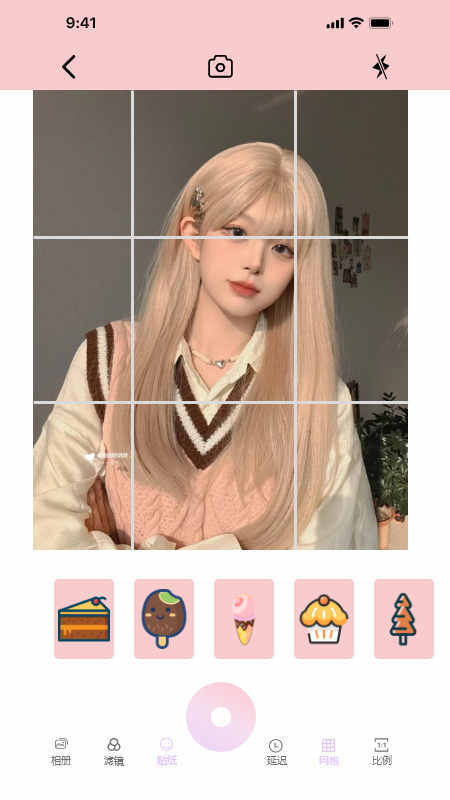The width and height of the screenshot is (450, 800).
Task: Tap the camera icon in the header
Action: [x=220, y=67]
